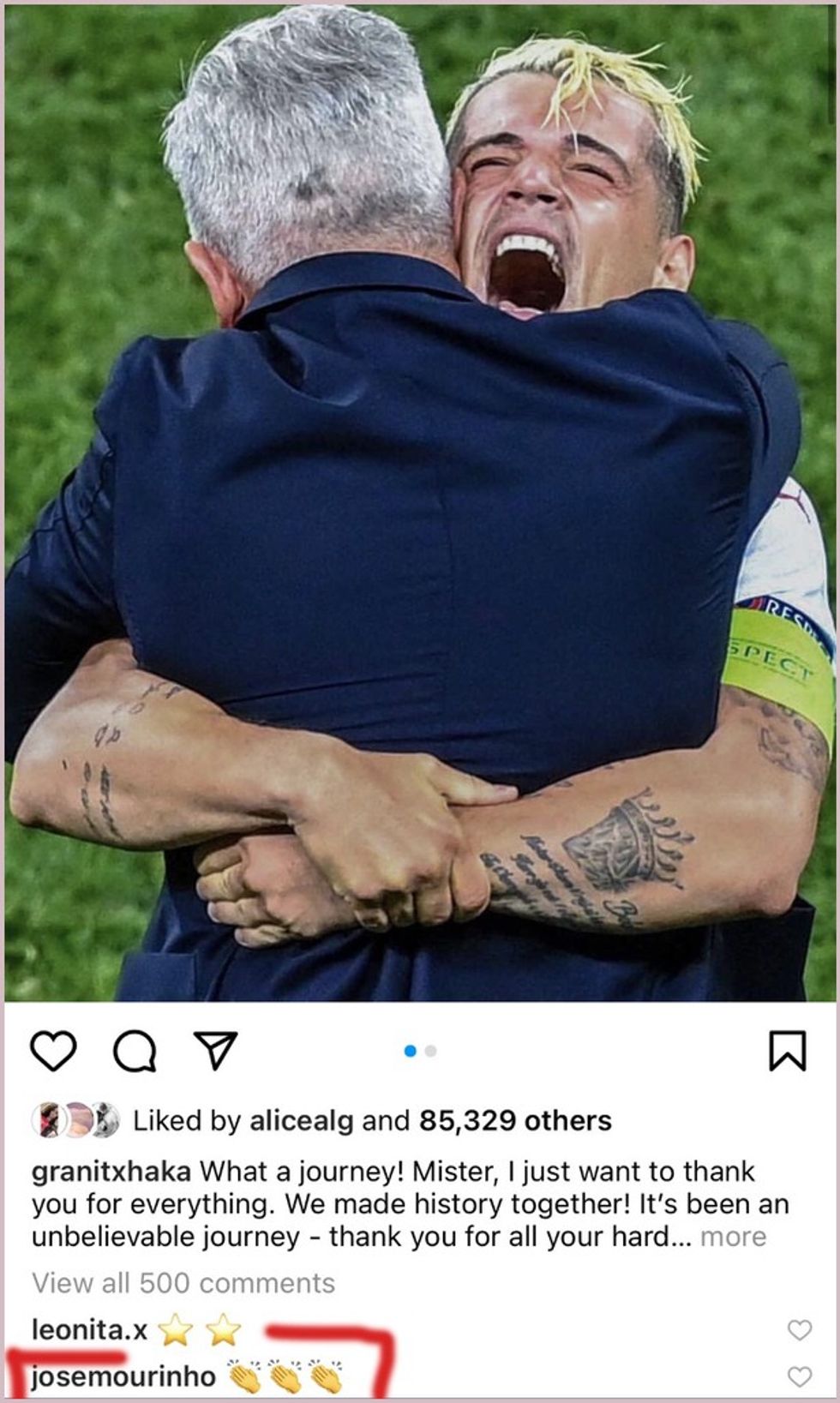Like josemourinho's clapping comment

[799, 1376]
